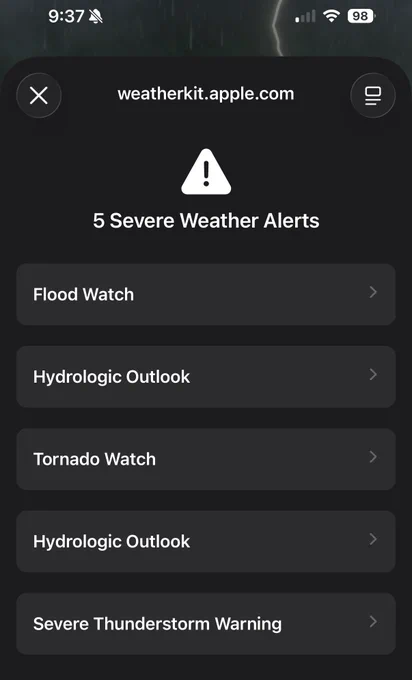The image size is (412, 680).
Task: Open the Hydrologic Outlook listed right after Tornado Watch
Action: coord(206,542)
